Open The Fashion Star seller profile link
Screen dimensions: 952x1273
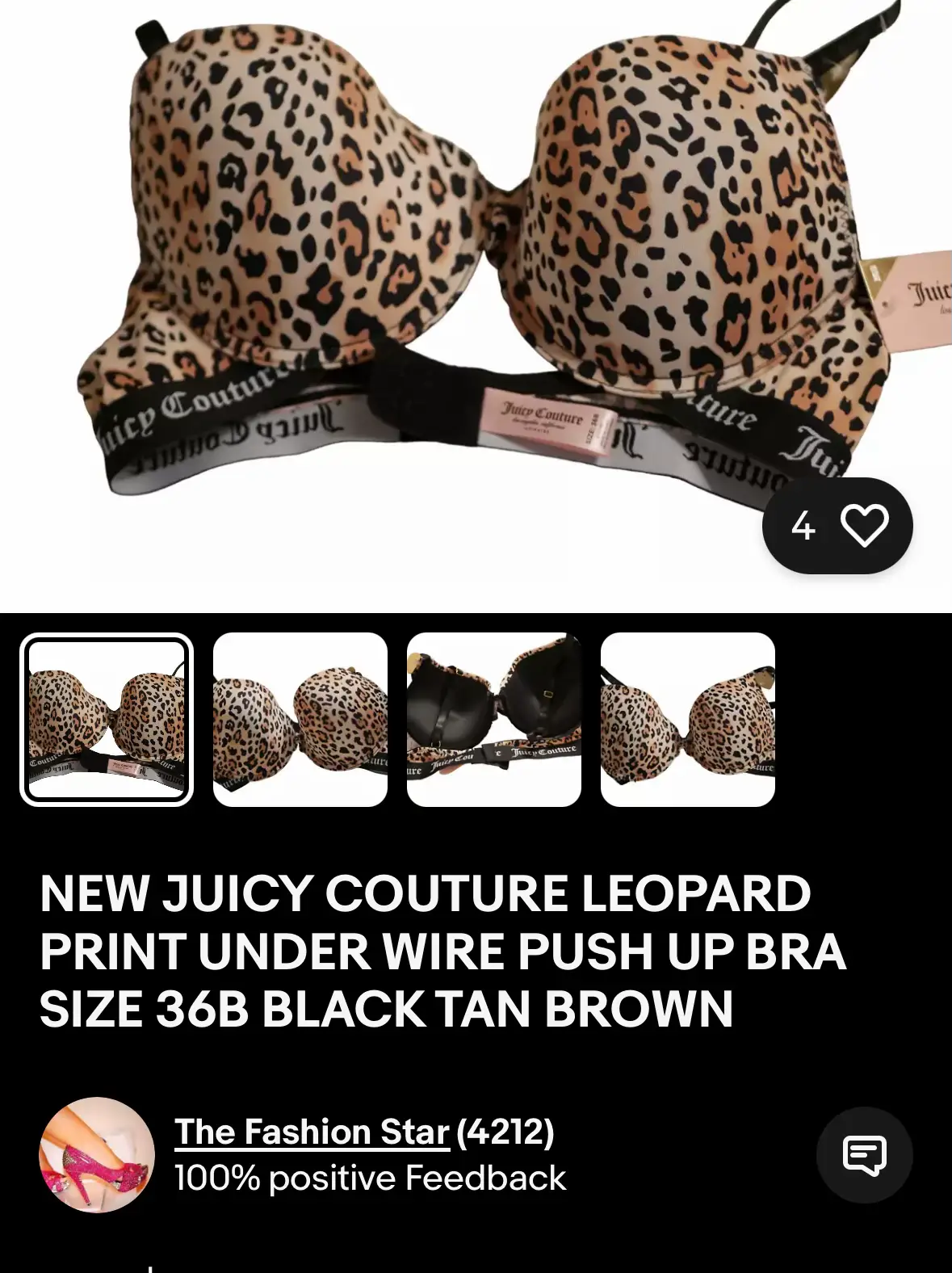312,1132
